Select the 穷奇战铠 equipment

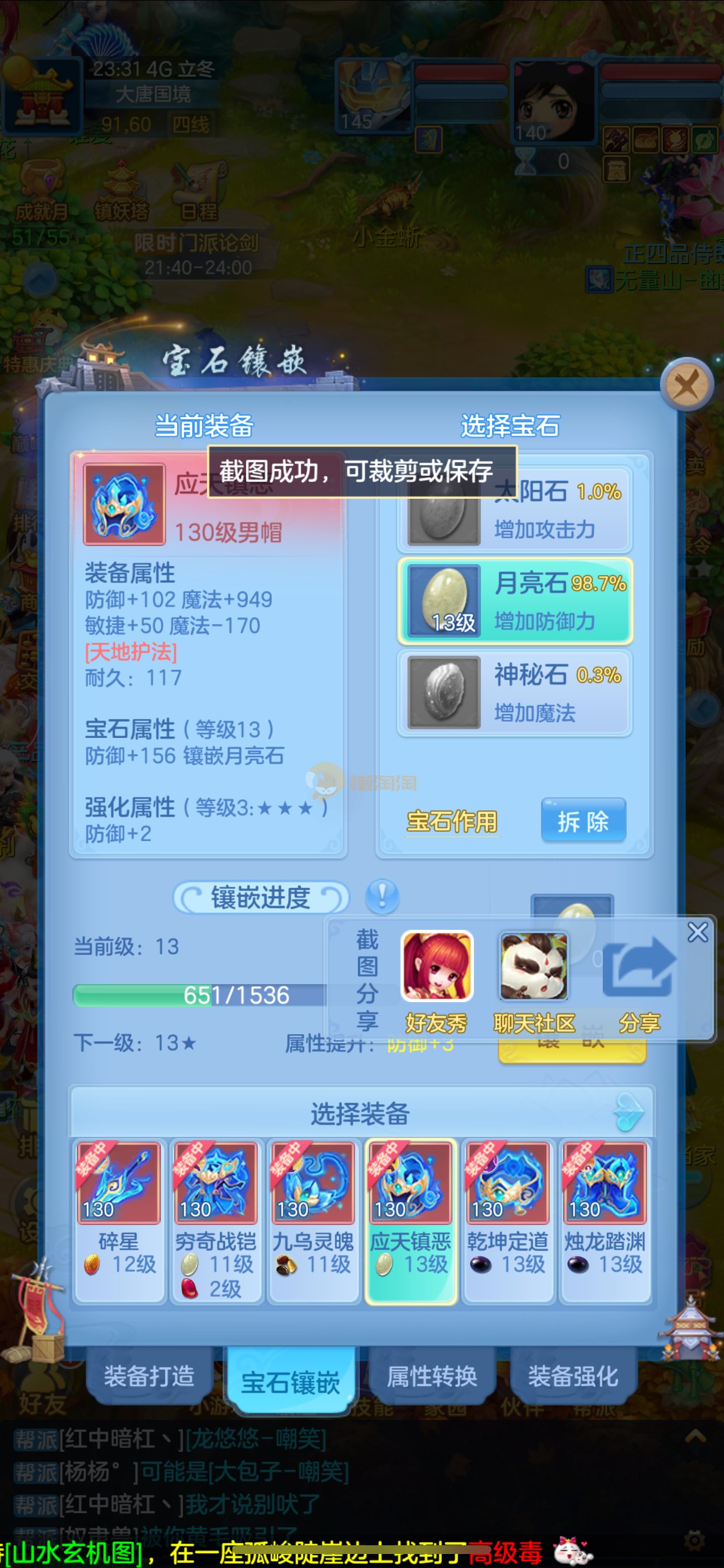pos(215,1220)
